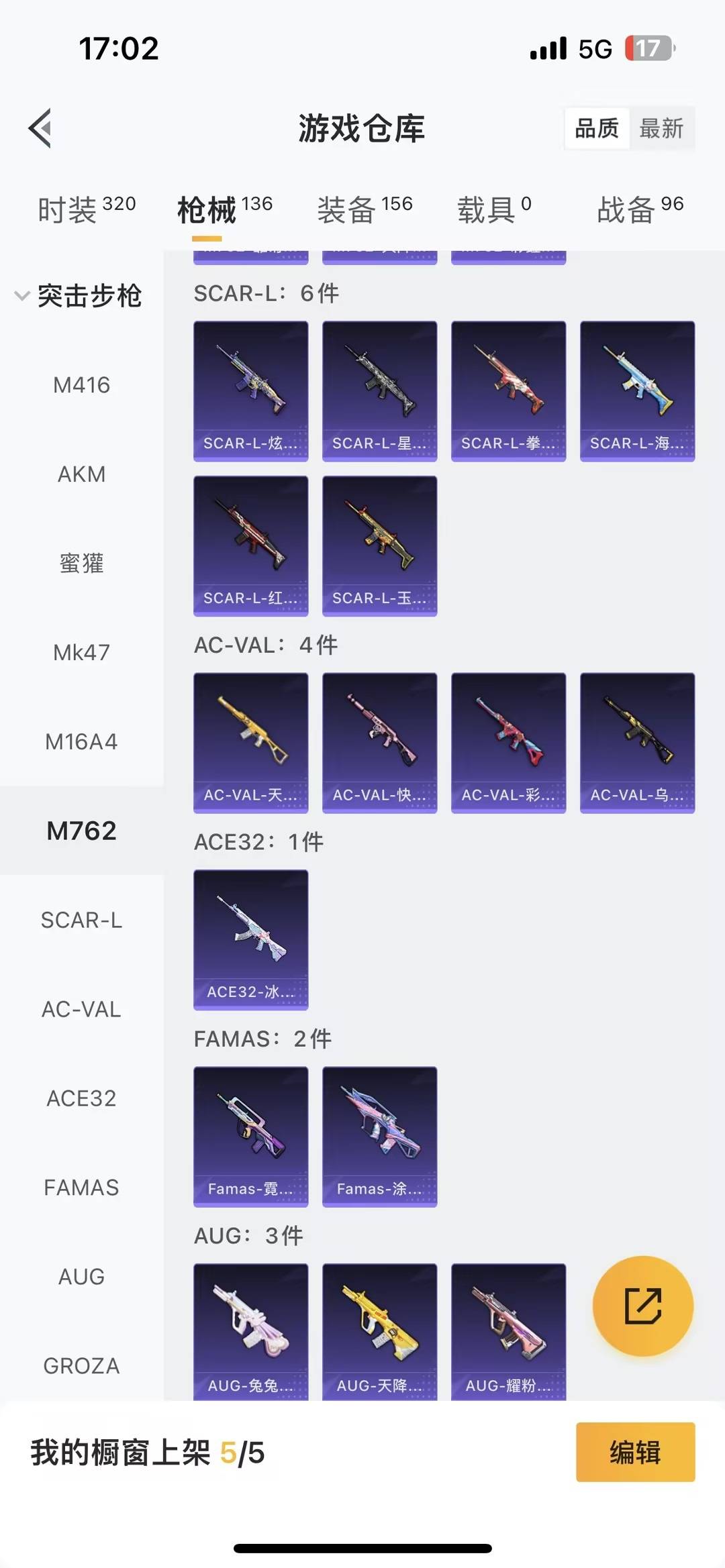Tap the yellow share floating button
Image resolution: width=725 pixels, height=1568 pixels.
click(642, 1306)
